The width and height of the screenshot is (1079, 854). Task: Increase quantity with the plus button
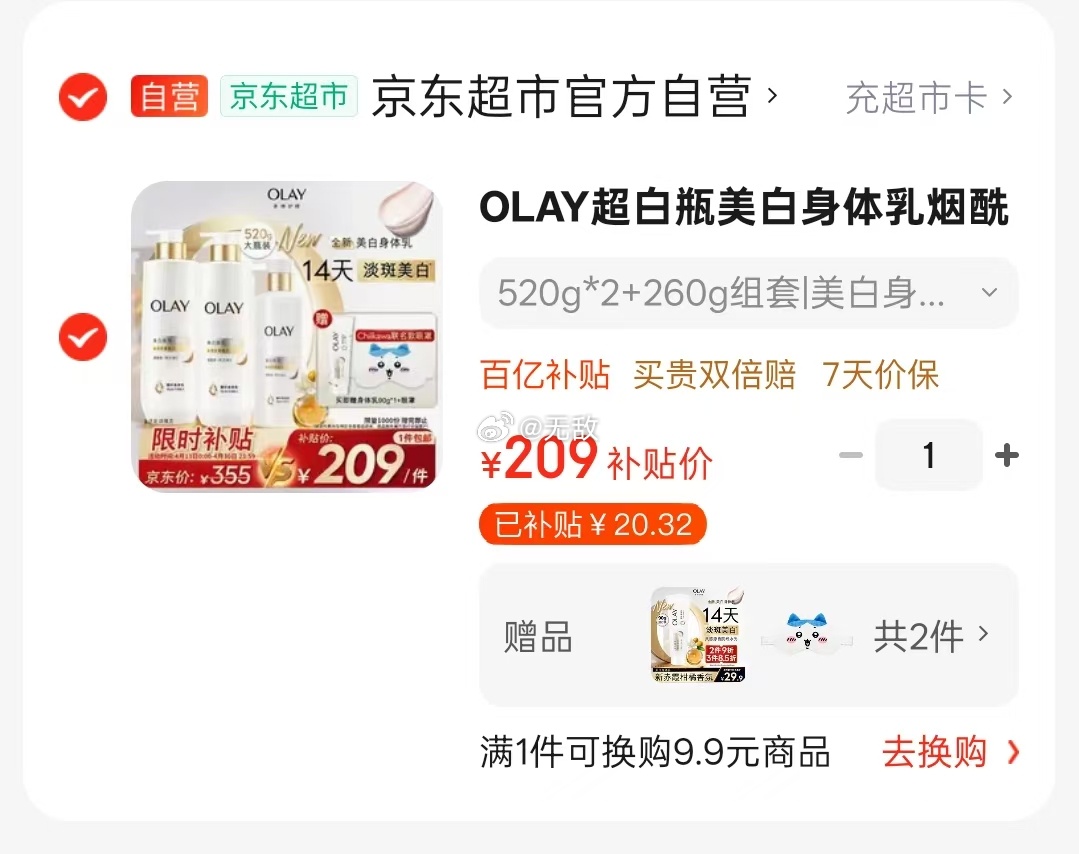[x=1006, y=456]
